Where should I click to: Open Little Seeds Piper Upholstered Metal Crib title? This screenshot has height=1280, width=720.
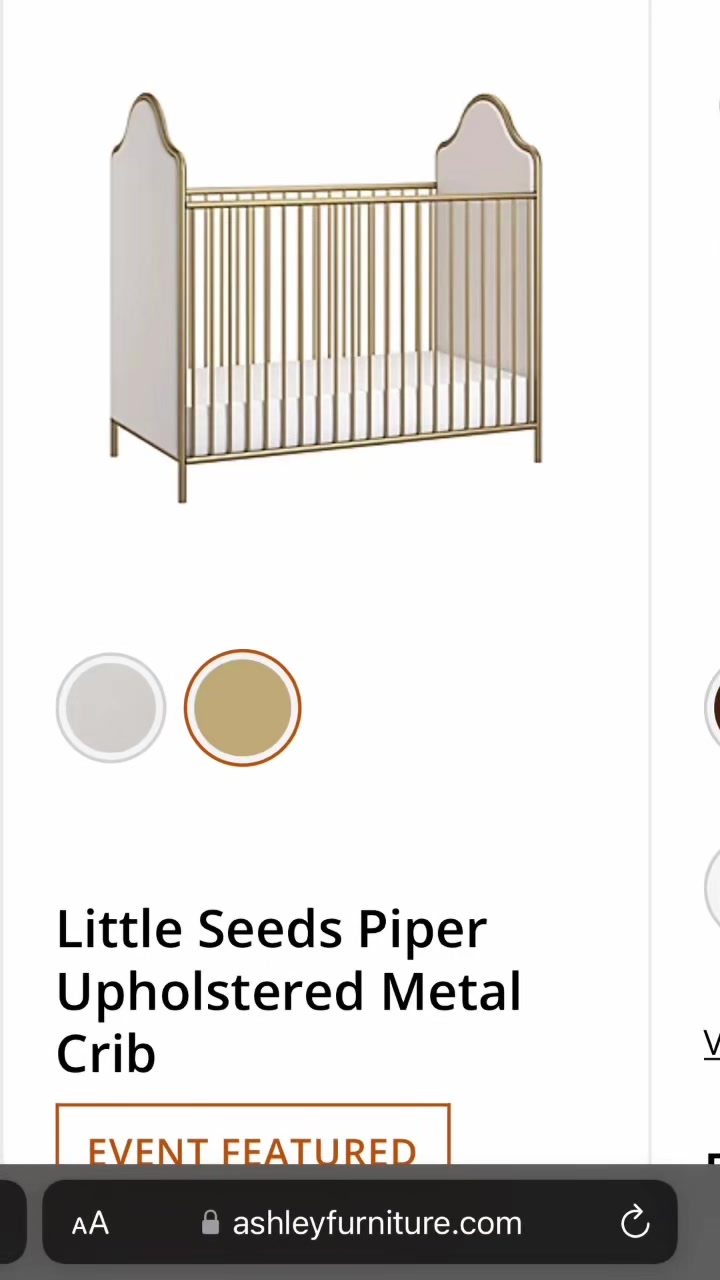pos(288,990)
